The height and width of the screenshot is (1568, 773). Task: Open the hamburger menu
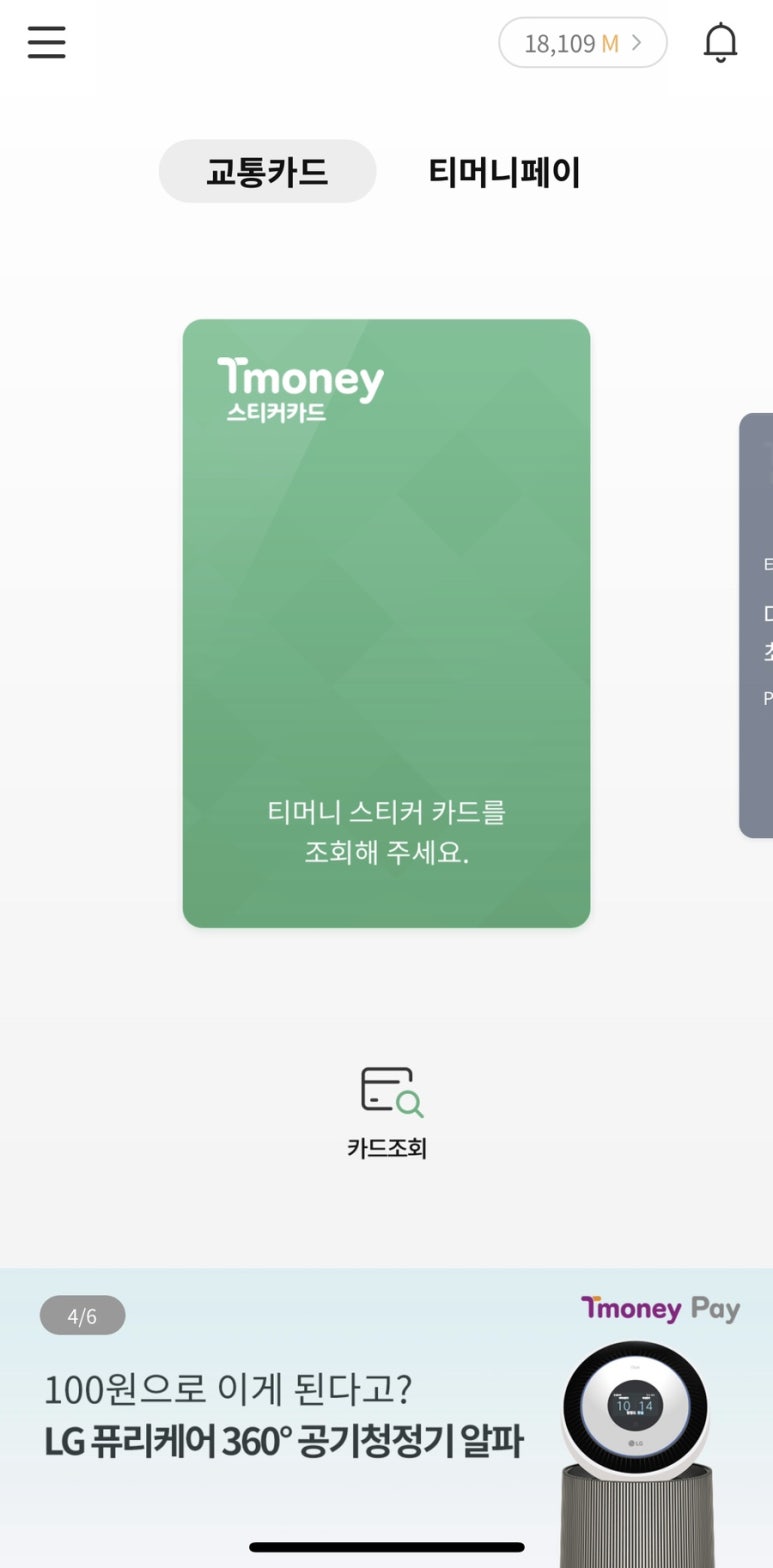click(x=46, y=42)
